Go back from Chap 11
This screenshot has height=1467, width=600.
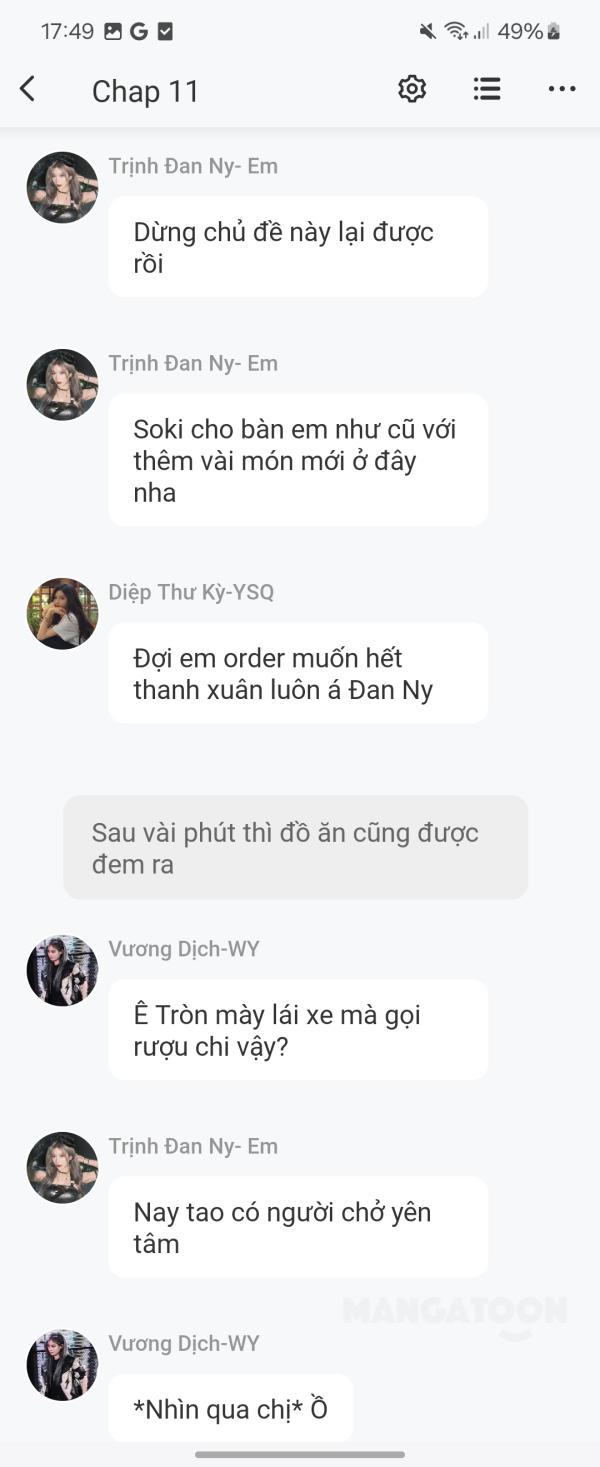(x=28, y=90)
